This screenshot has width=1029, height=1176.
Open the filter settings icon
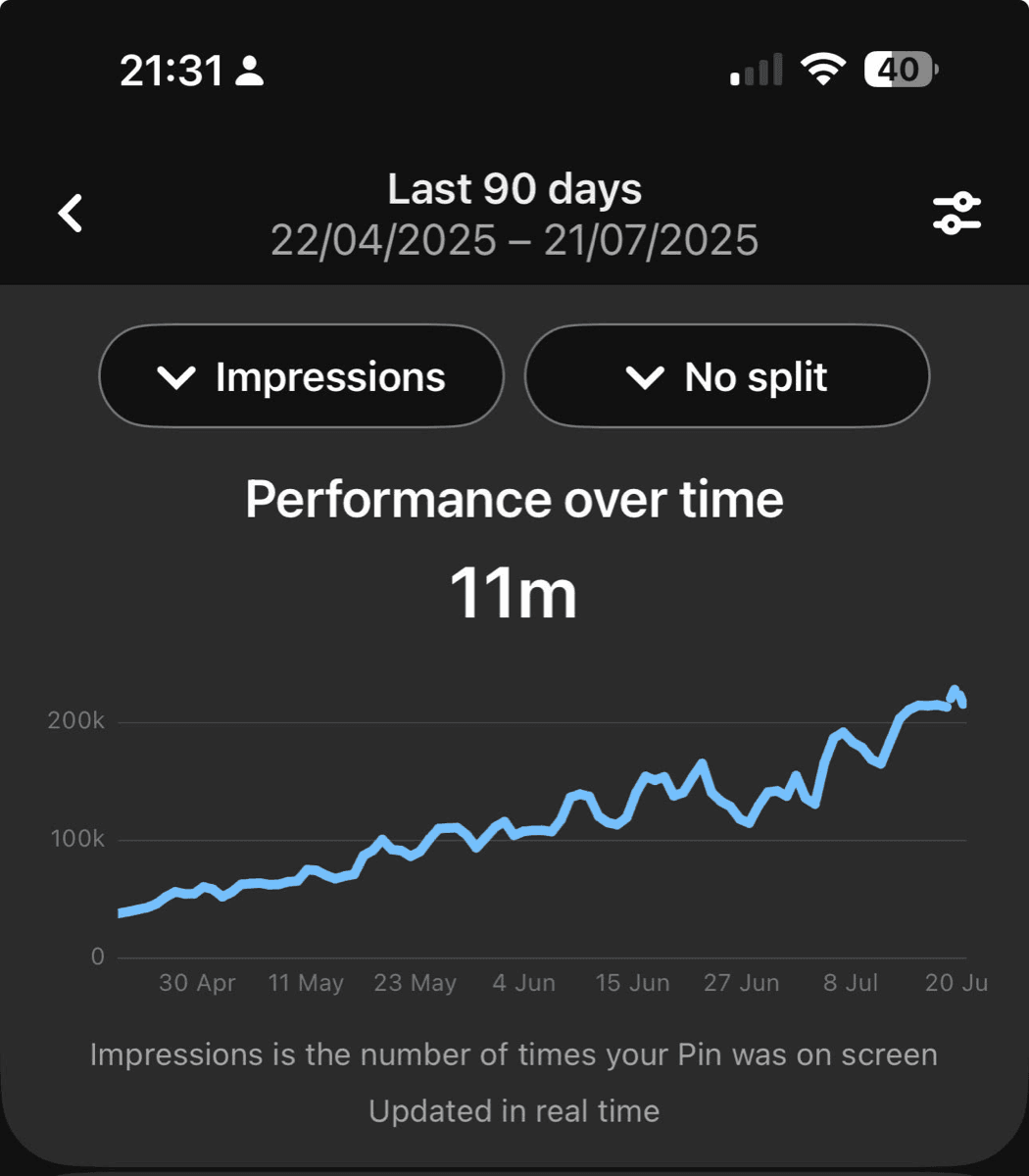click(x=956, y=213)
